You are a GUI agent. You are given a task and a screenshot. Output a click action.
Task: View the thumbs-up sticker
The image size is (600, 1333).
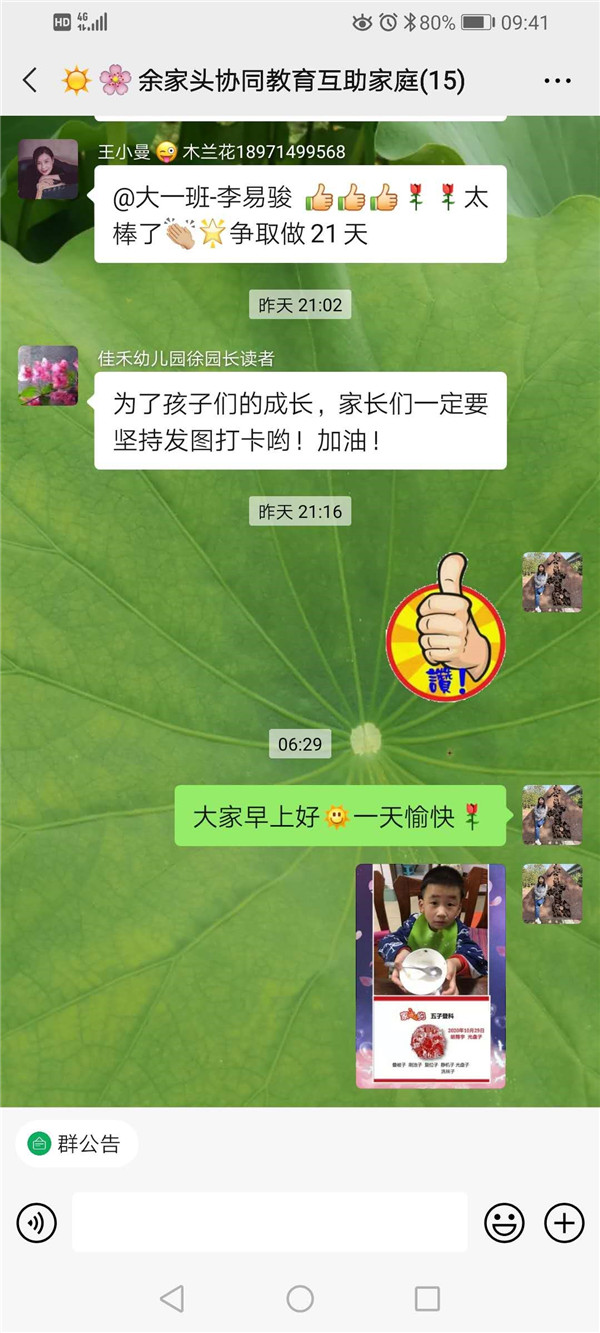coord(446,625)
